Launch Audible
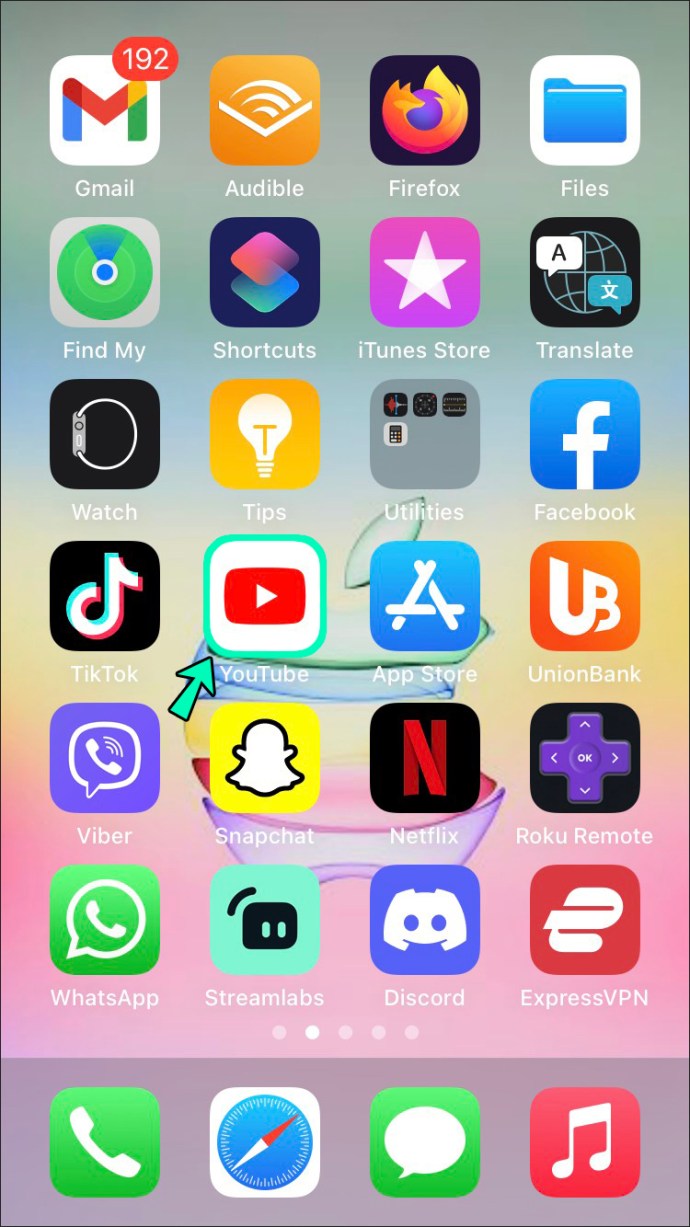Image resolution: width=690 pixels, height=1227 pixels. pyautogui.click(x=265, y=110)
